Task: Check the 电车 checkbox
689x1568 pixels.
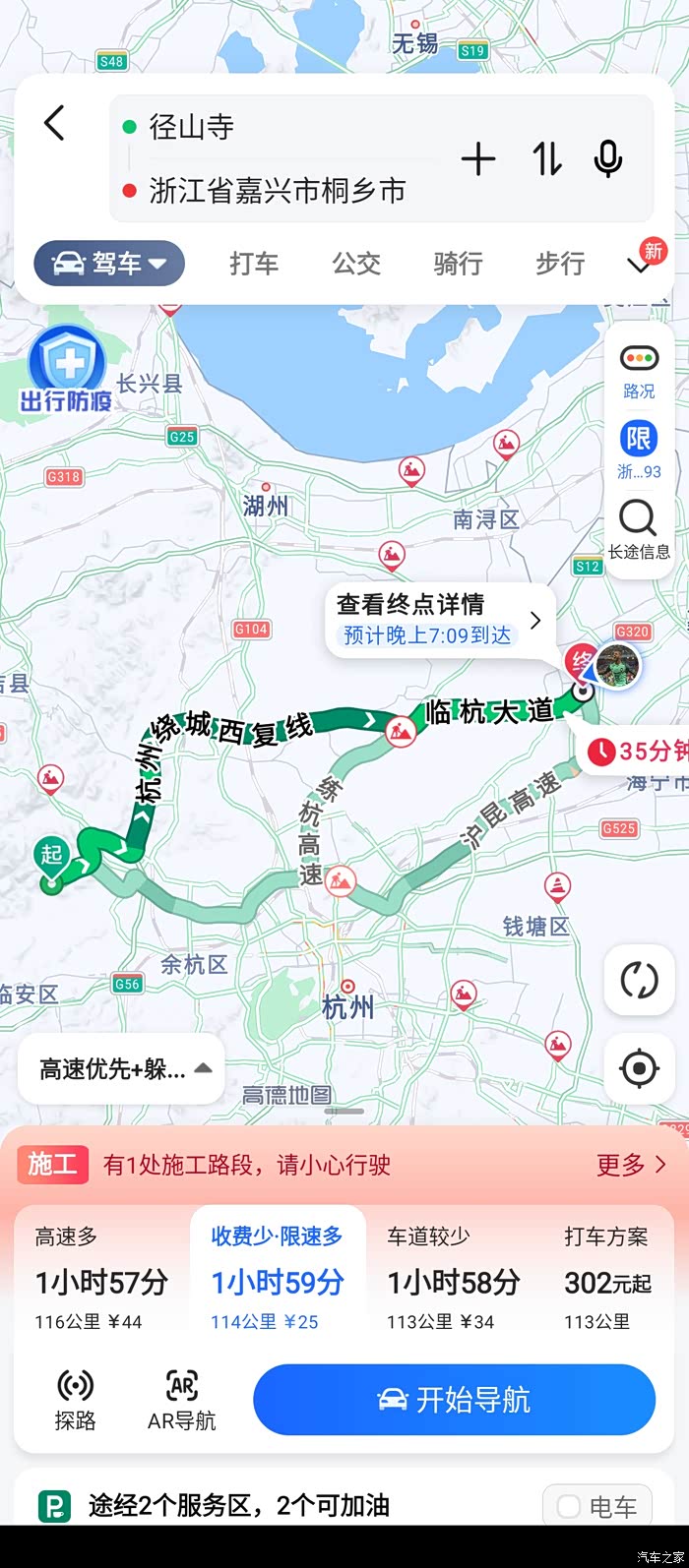Action: click(597, 1506)
